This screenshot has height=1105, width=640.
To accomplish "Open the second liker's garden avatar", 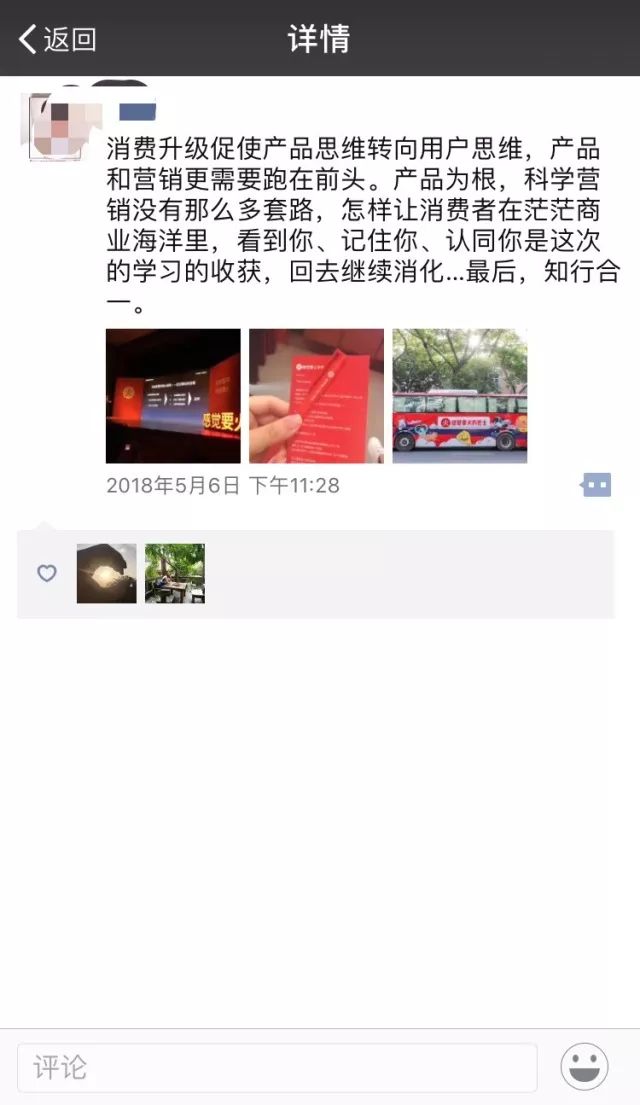I will click(175, 573).
